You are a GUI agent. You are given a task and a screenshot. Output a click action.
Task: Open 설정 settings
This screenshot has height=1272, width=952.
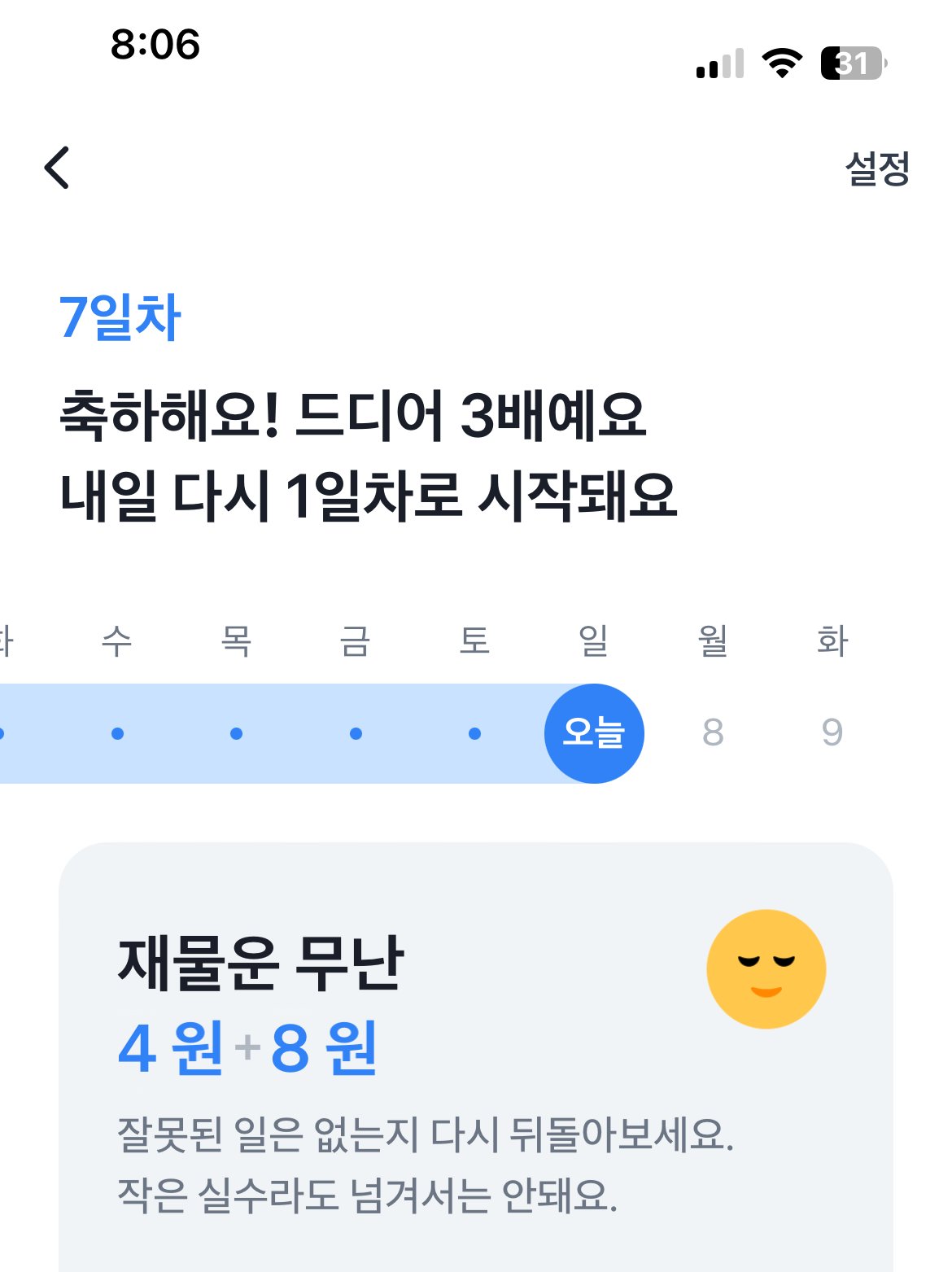coord(877,168)
